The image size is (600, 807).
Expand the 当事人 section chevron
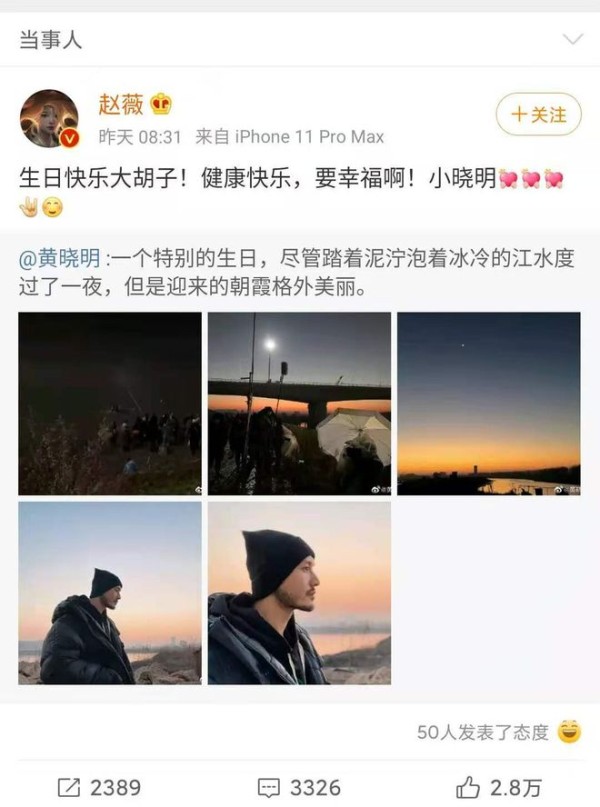pos(572,40)
